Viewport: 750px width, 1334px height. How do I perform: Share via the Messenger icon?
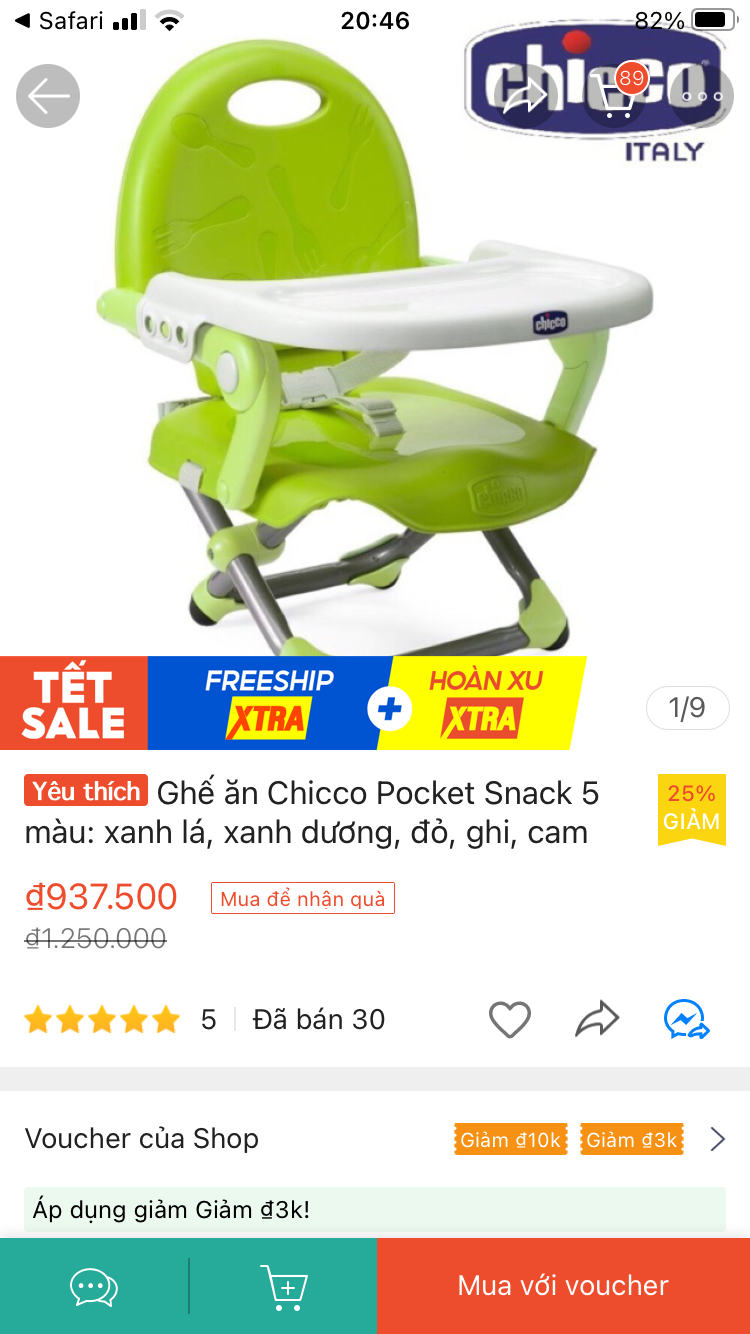click(x=687, y=1020)
